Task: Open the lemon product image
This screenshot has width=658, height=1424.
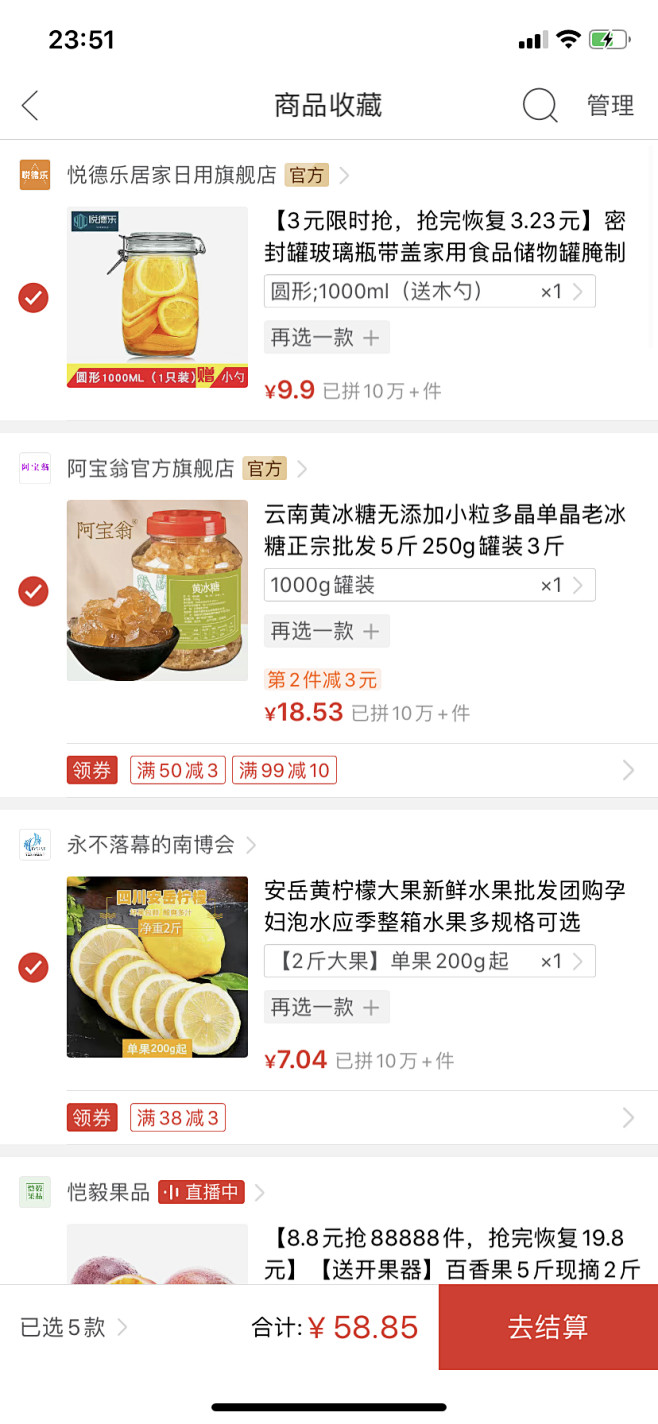Action: tap(157, 966)
